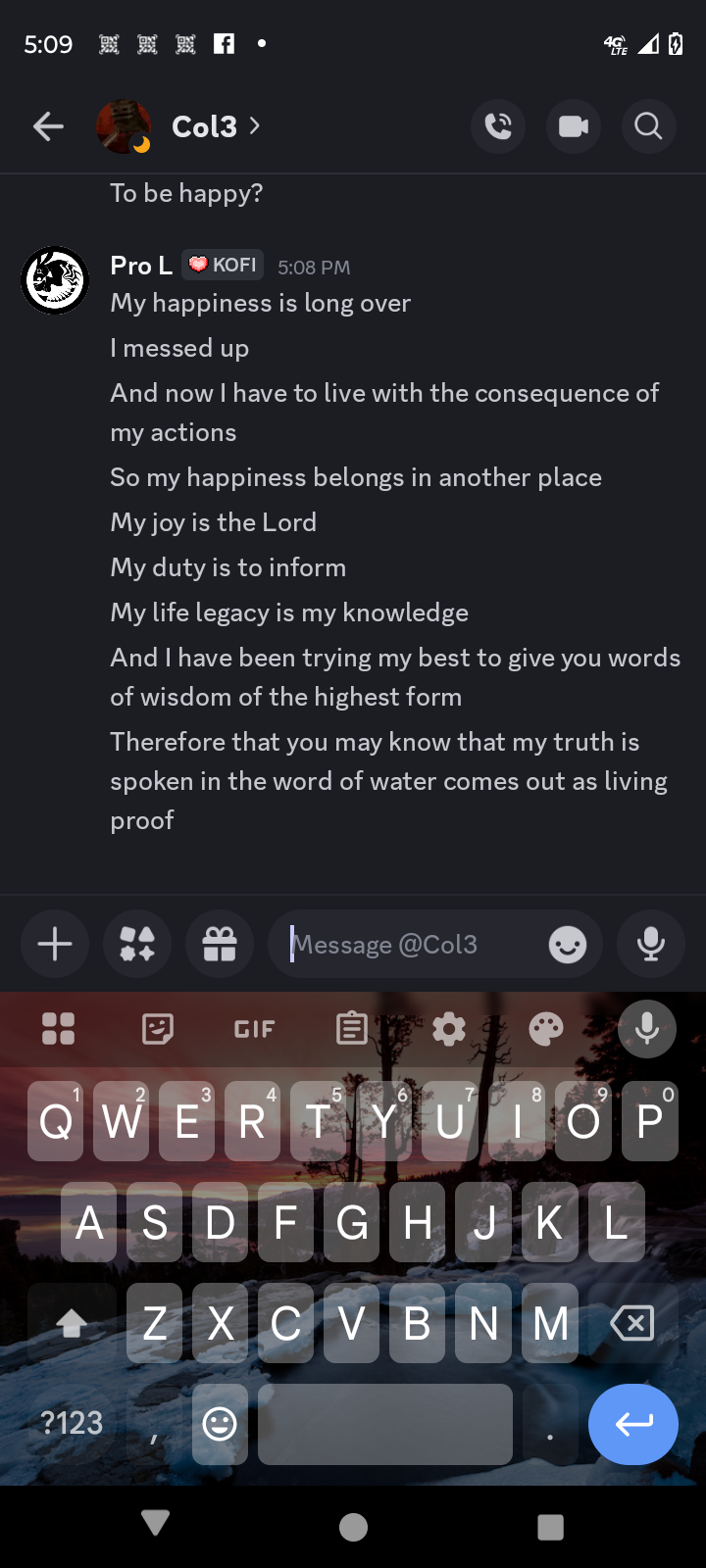Screen dimensions: 706x1568
Task: Tap the KOFI tag next to Pro L
Action: click(x=224, y=265)
